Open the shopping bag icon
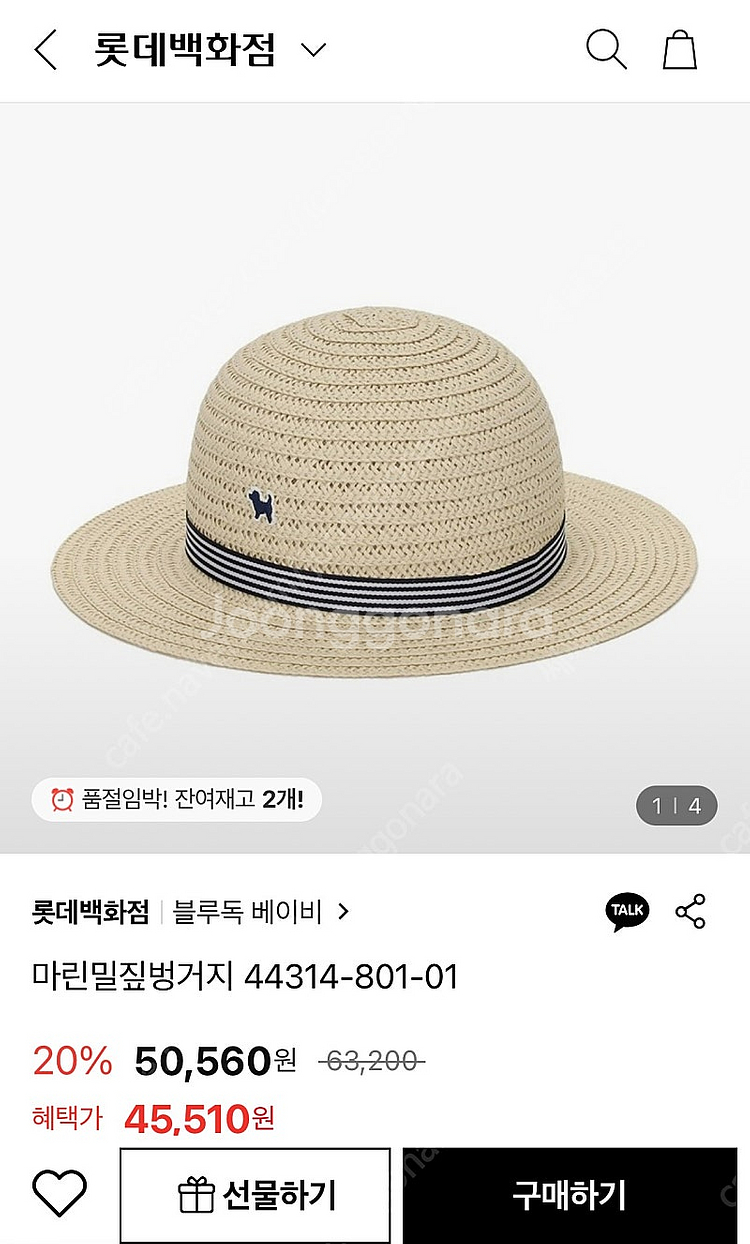The image size is (750, 1244). 681,50
